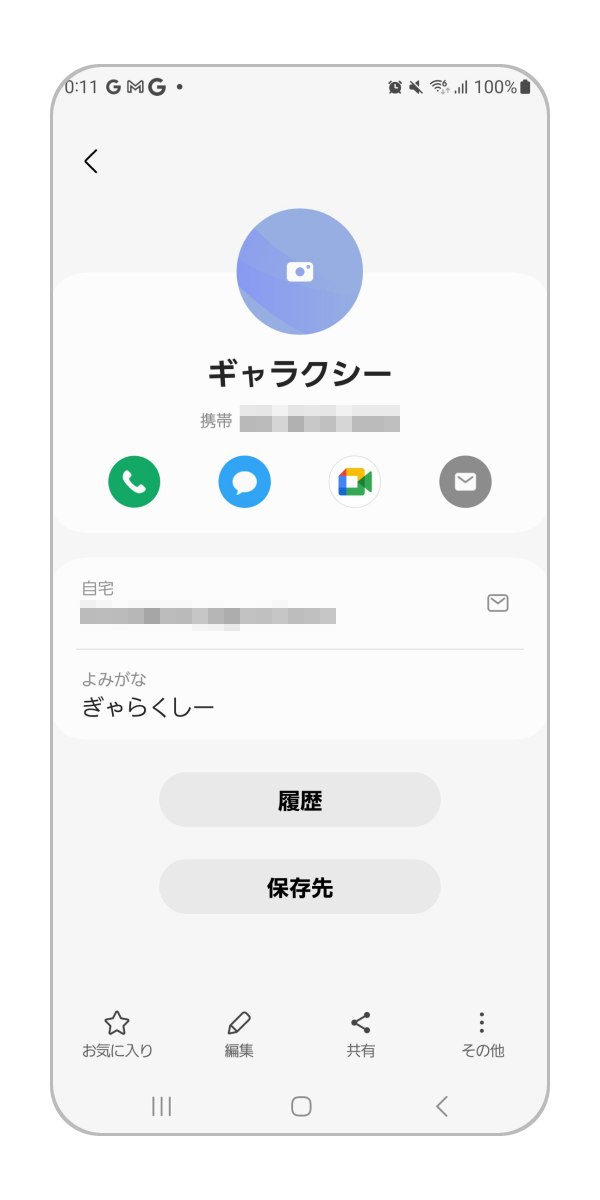The image size is (600, 1200).
Task: Edit the contact with 編集
Action: [x=239, y=1034]
